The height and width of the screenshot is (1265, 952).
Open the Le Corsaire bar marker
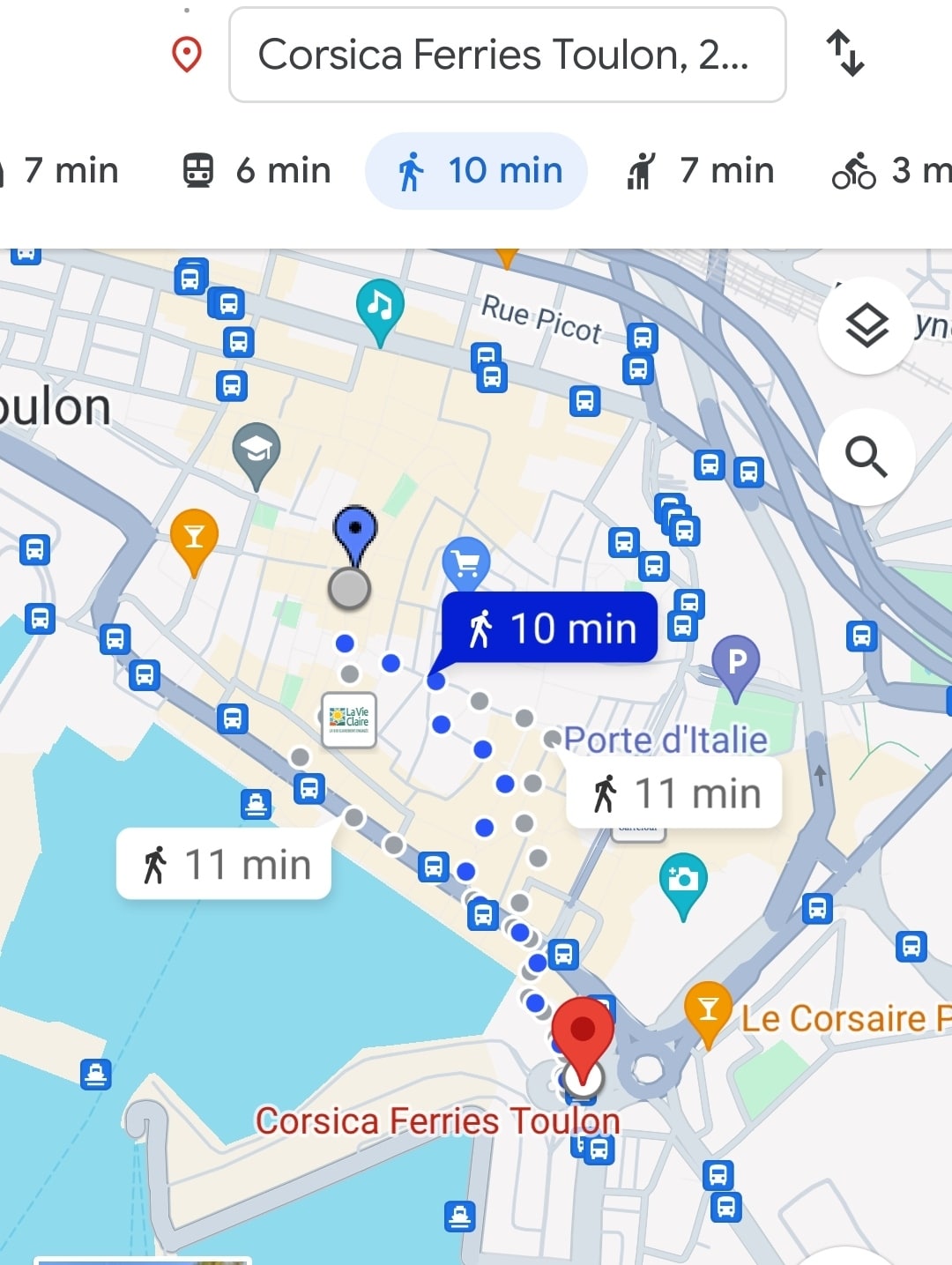click(x=708, y=1008)
